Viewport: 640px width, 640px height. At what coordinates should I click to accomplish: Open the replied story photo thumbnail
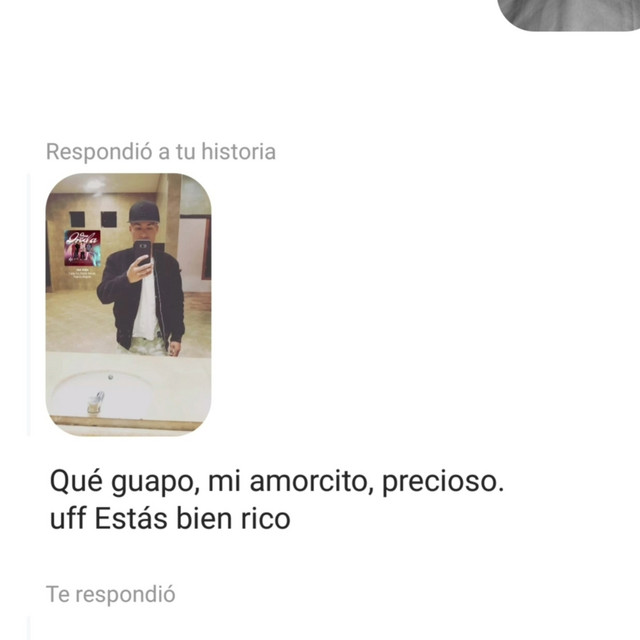128,304
